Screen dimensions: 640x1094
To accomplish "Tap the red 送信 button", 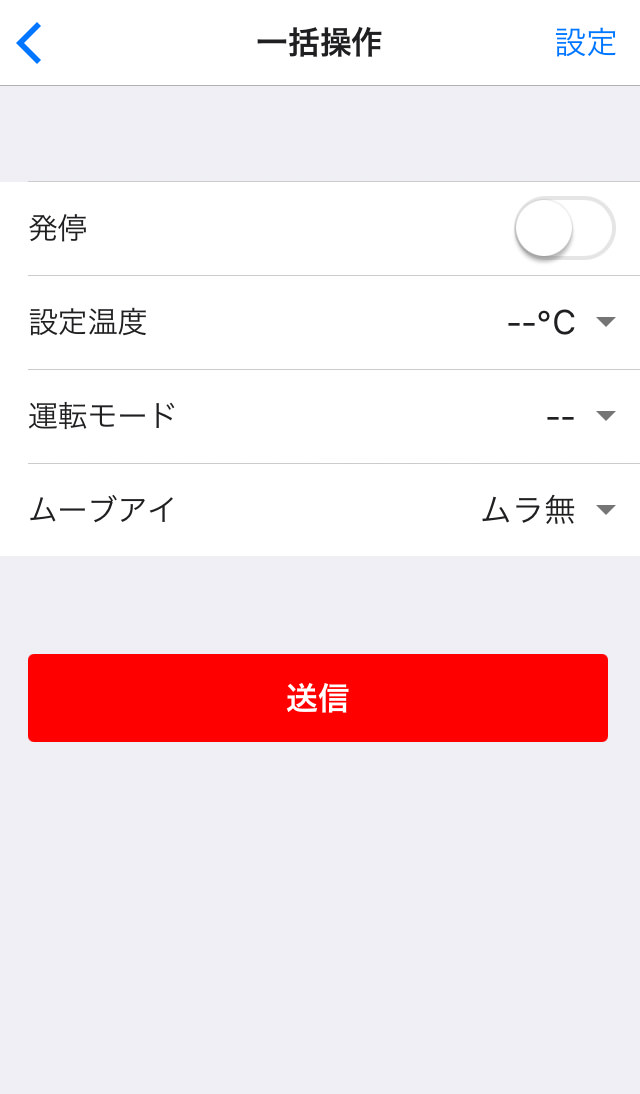I will click(318, 698).
